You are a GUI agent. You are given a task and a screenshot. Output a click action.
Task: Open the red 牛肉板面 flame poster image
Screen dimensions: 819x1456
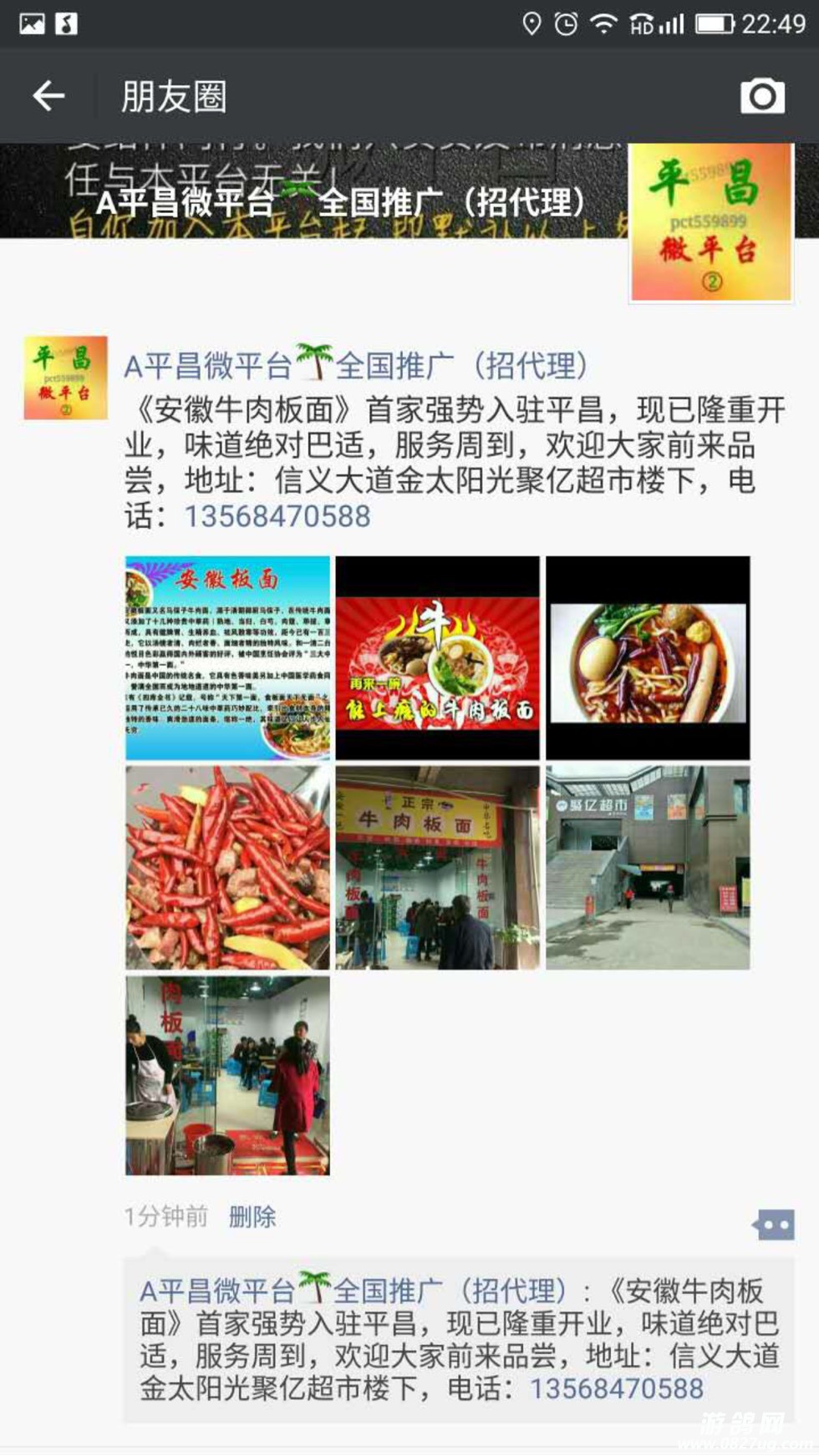pos(437,658)
